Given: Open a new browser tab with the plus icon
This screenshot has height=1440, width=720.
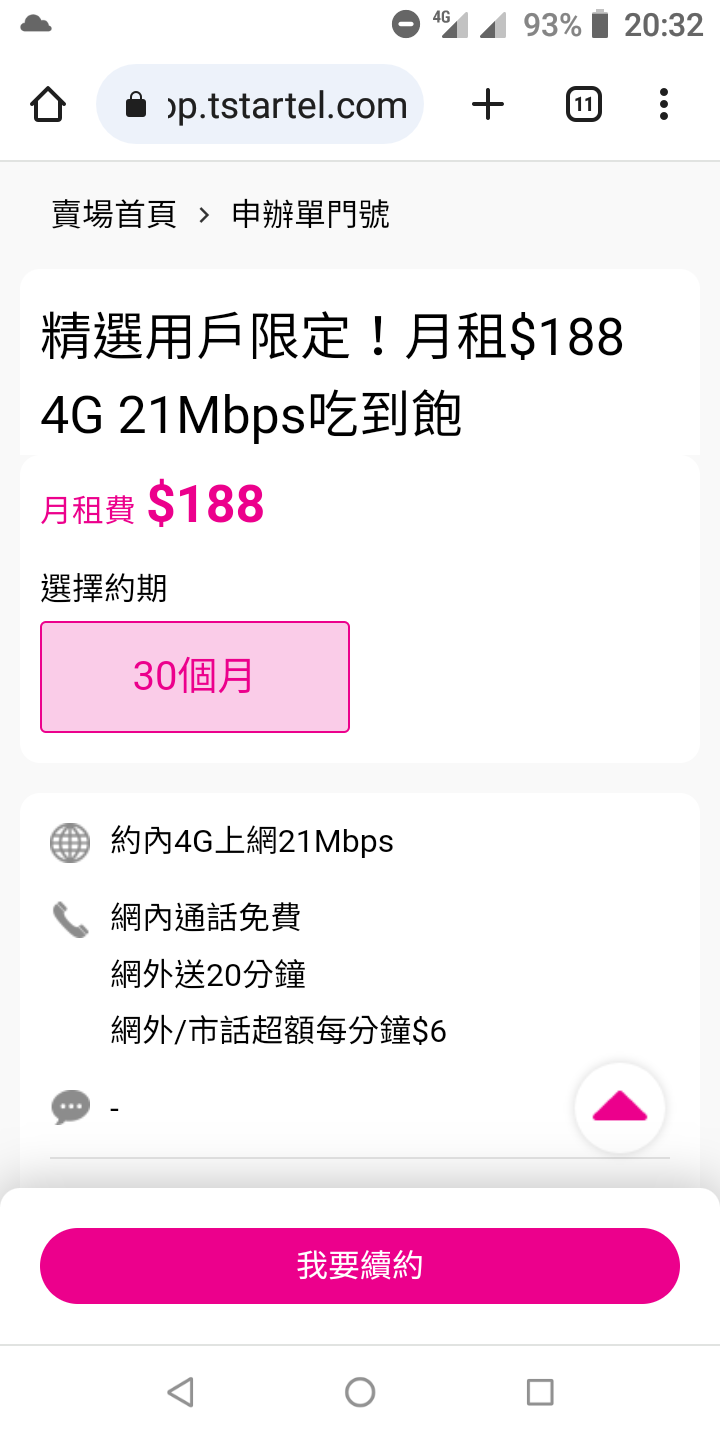Looking at the screenshot, I should click(487, 103).
